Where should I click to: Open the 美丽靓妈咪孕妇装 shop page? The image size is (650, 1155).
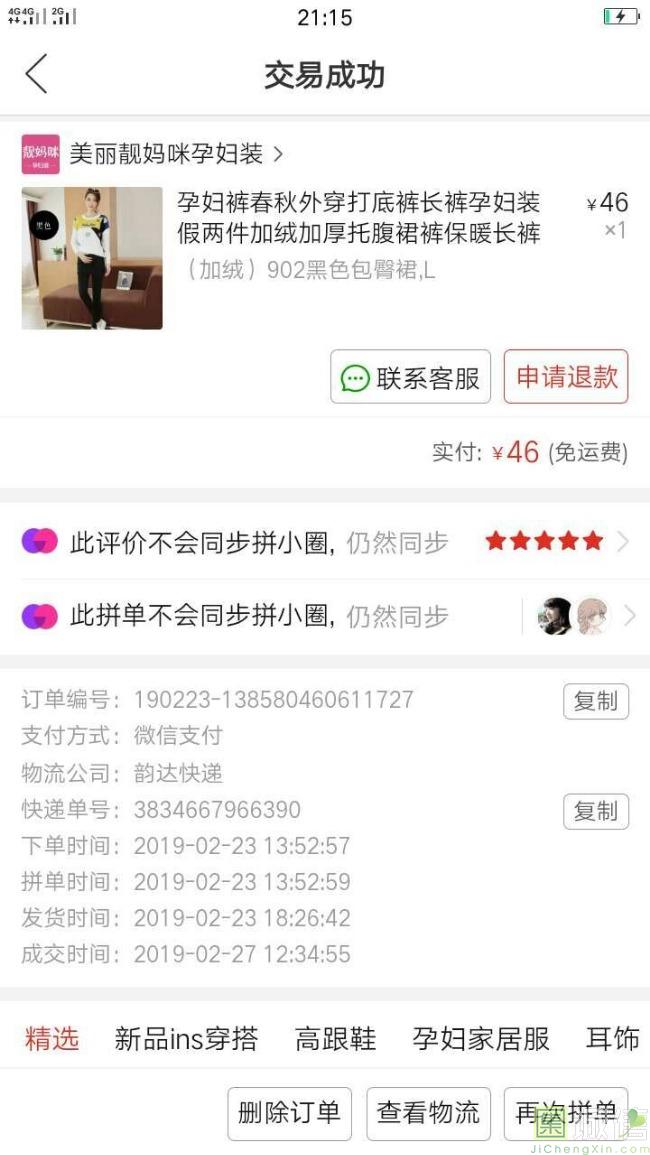coord(153,154)
